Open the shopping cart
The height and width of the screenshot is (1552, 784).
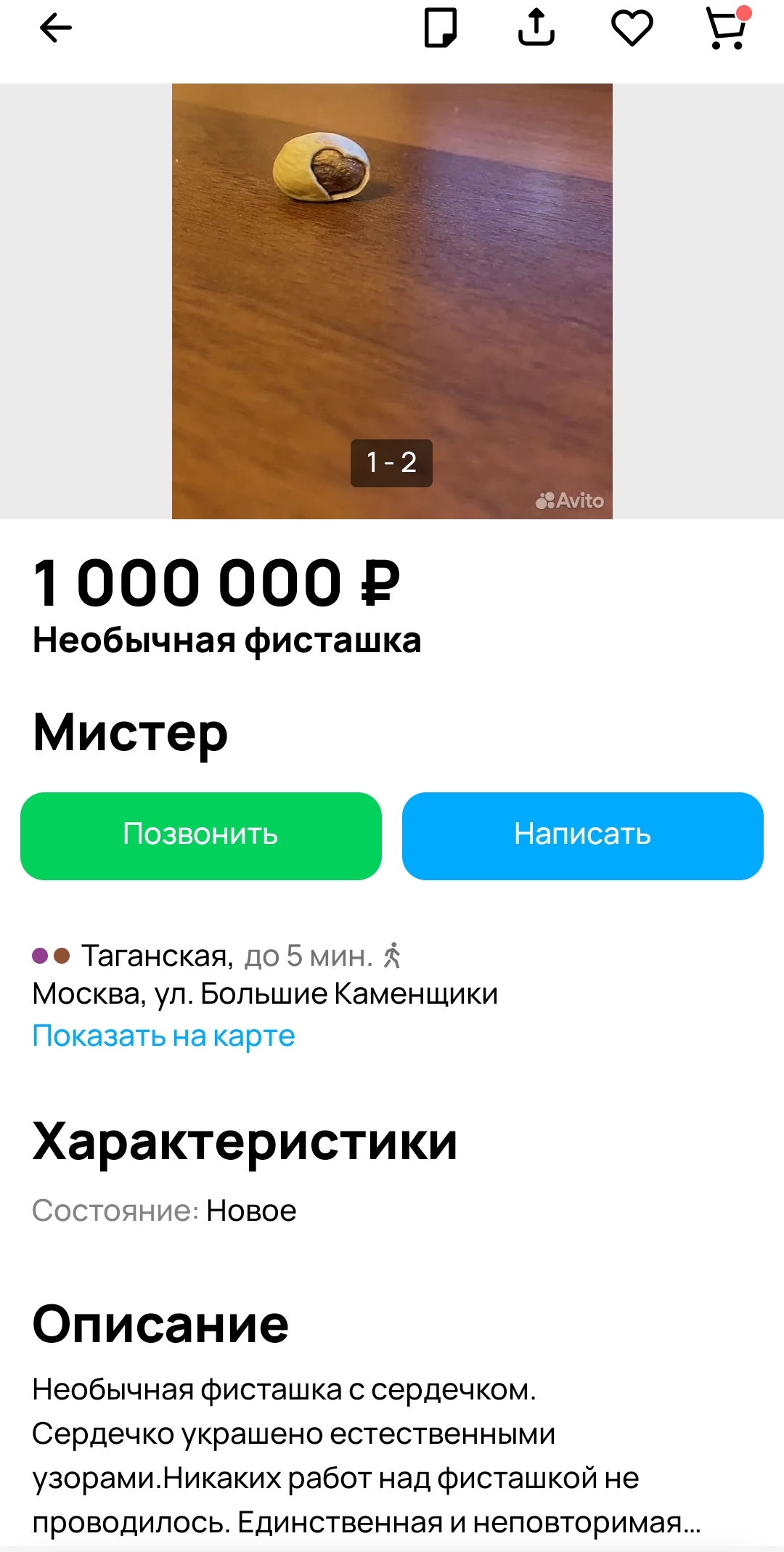(726, 29)
